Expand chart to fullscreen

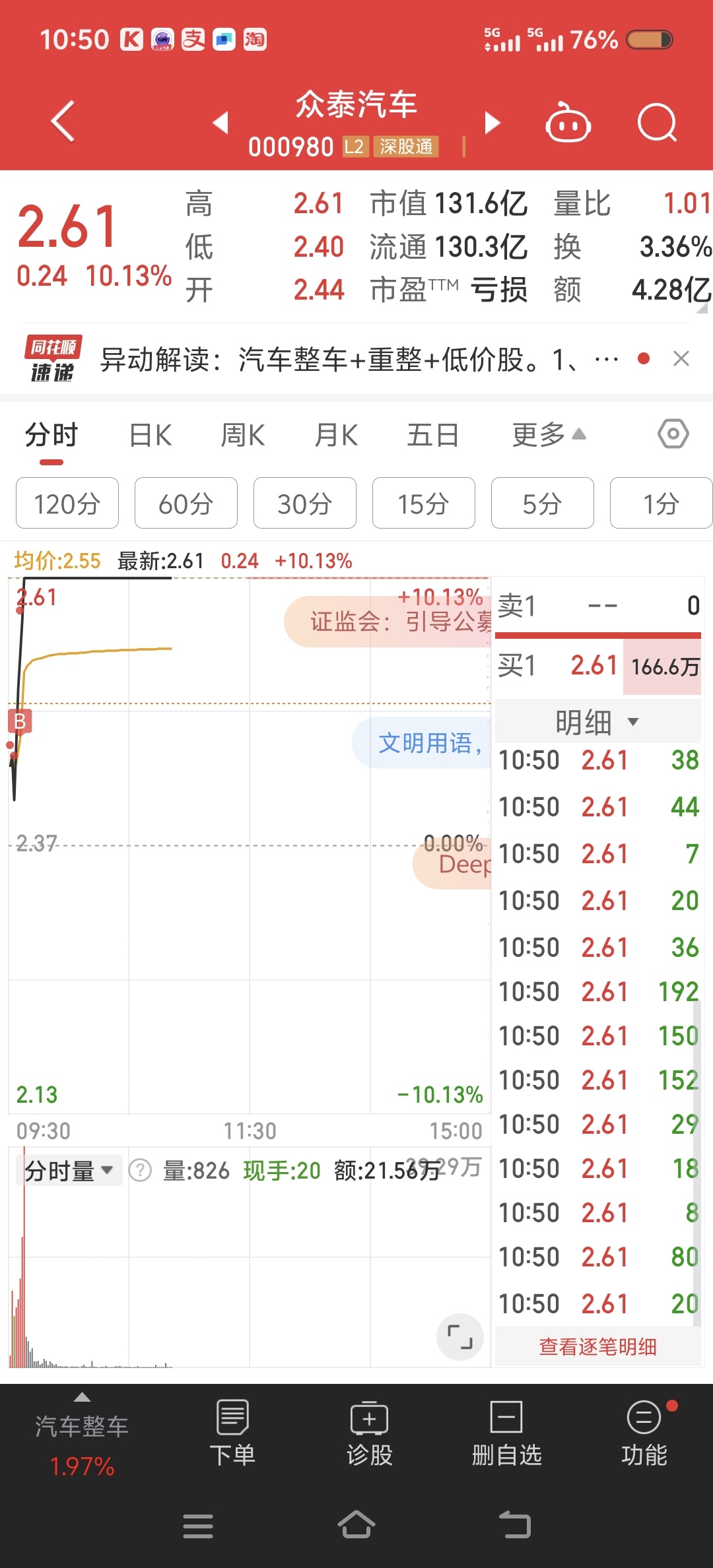(460, 1337)
